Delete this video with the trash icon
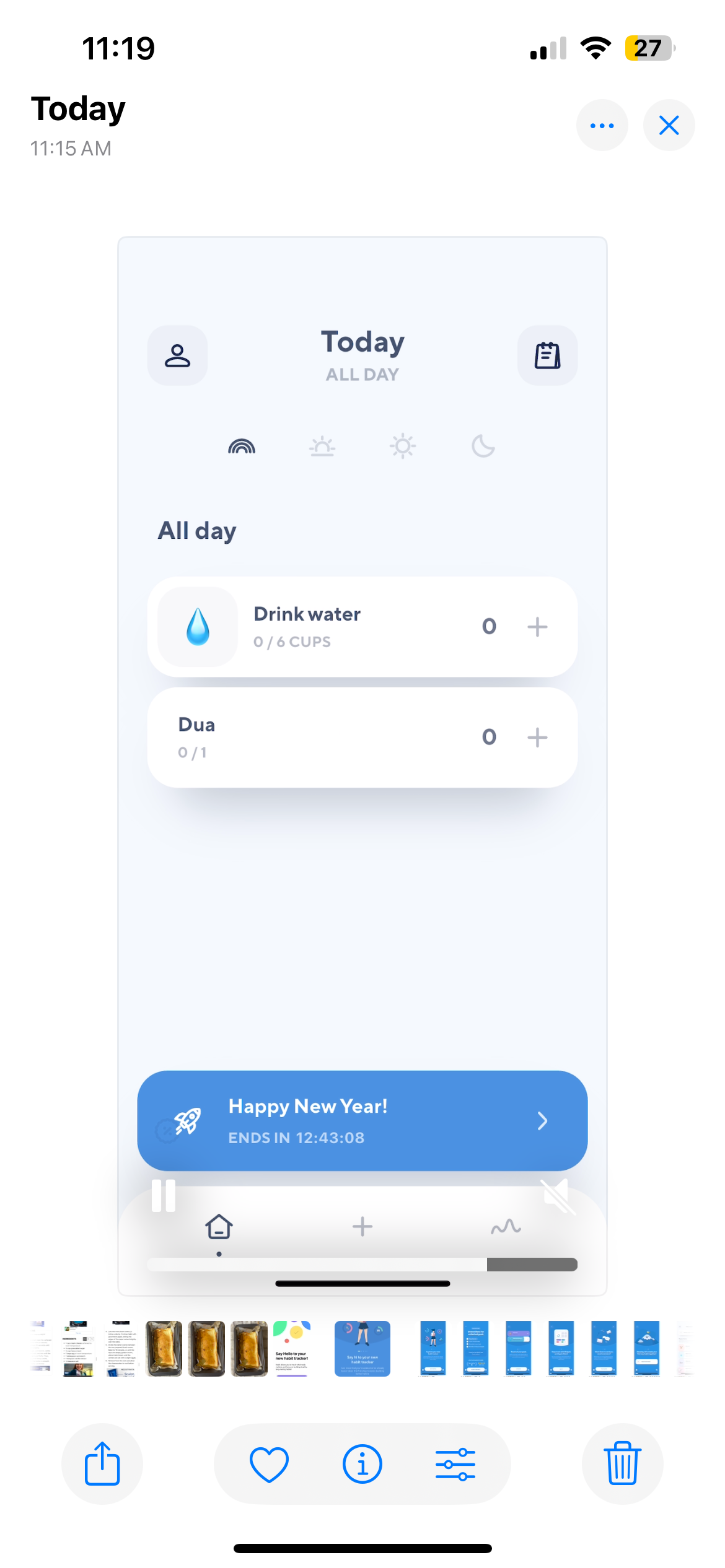725x1568 pixels. point(622,1464)
